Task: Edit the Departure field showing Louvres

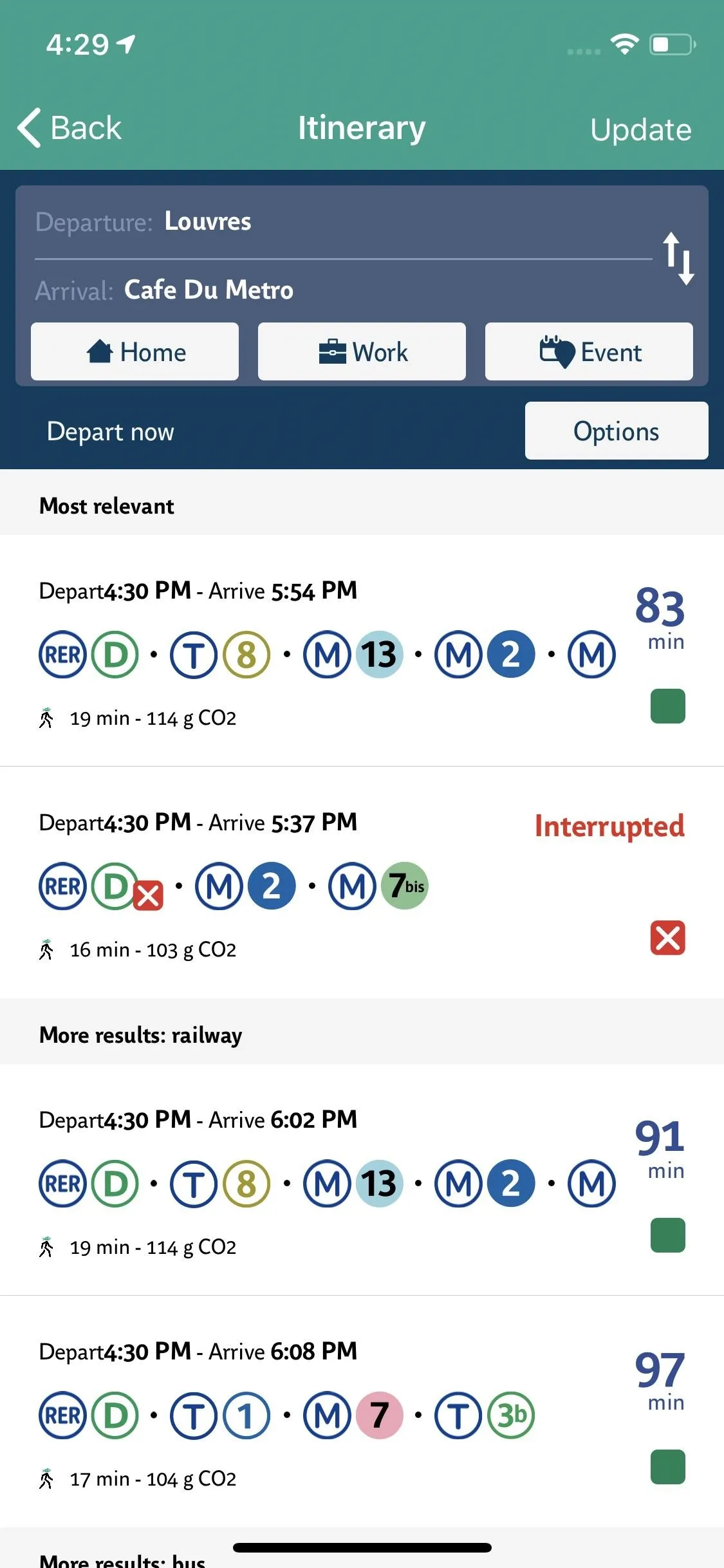Action: [x=343, y=222]
